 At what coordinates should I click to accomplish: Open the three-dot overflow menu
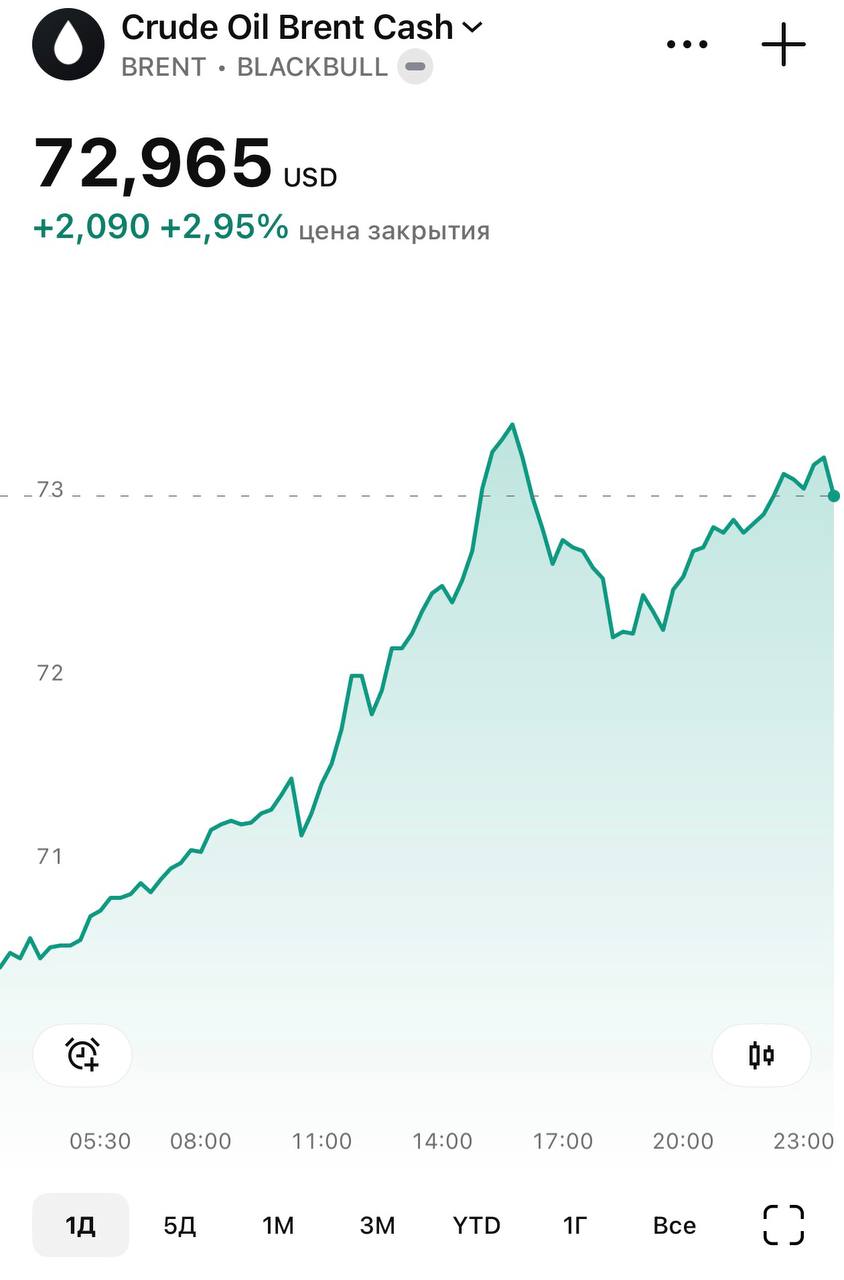[687, 45]
